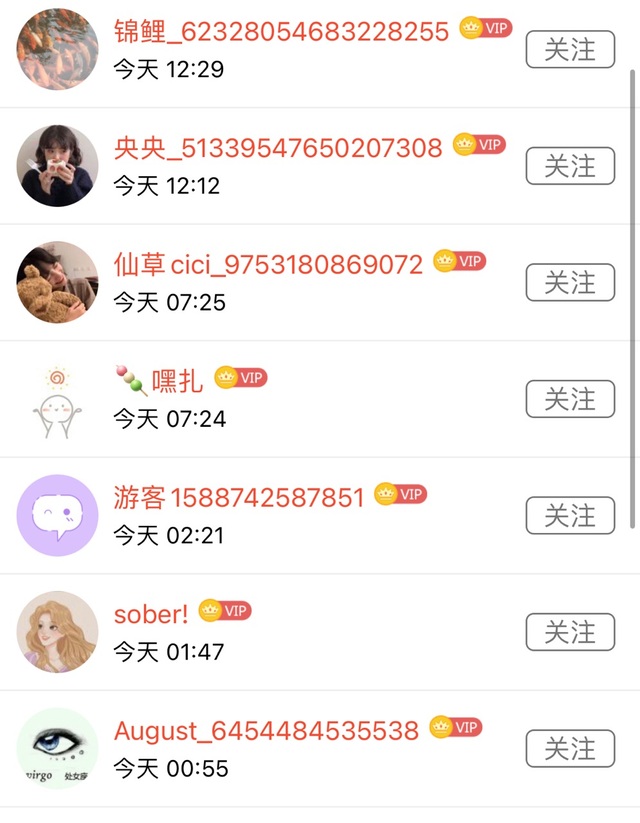Open the username 仙草 cici_9753180869072
The image size is (640, 823).
tap(268, 265)
